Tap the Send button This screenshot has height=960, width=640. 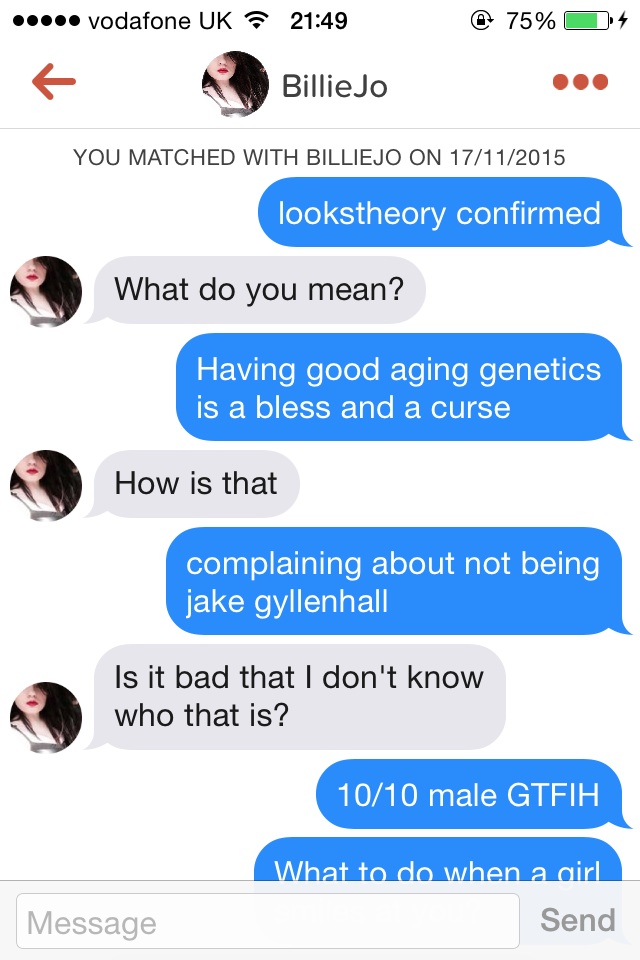577,920
